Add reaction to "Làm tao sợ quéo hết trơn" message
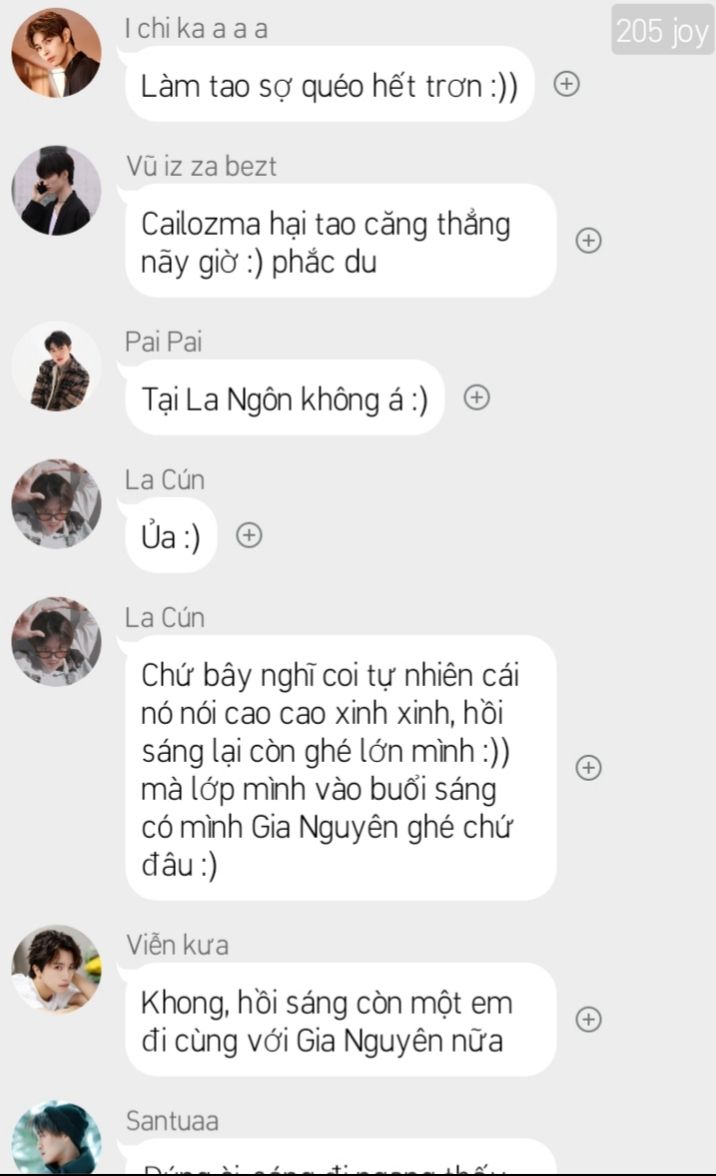The image size is (716, 1176). tap(566, 84)
